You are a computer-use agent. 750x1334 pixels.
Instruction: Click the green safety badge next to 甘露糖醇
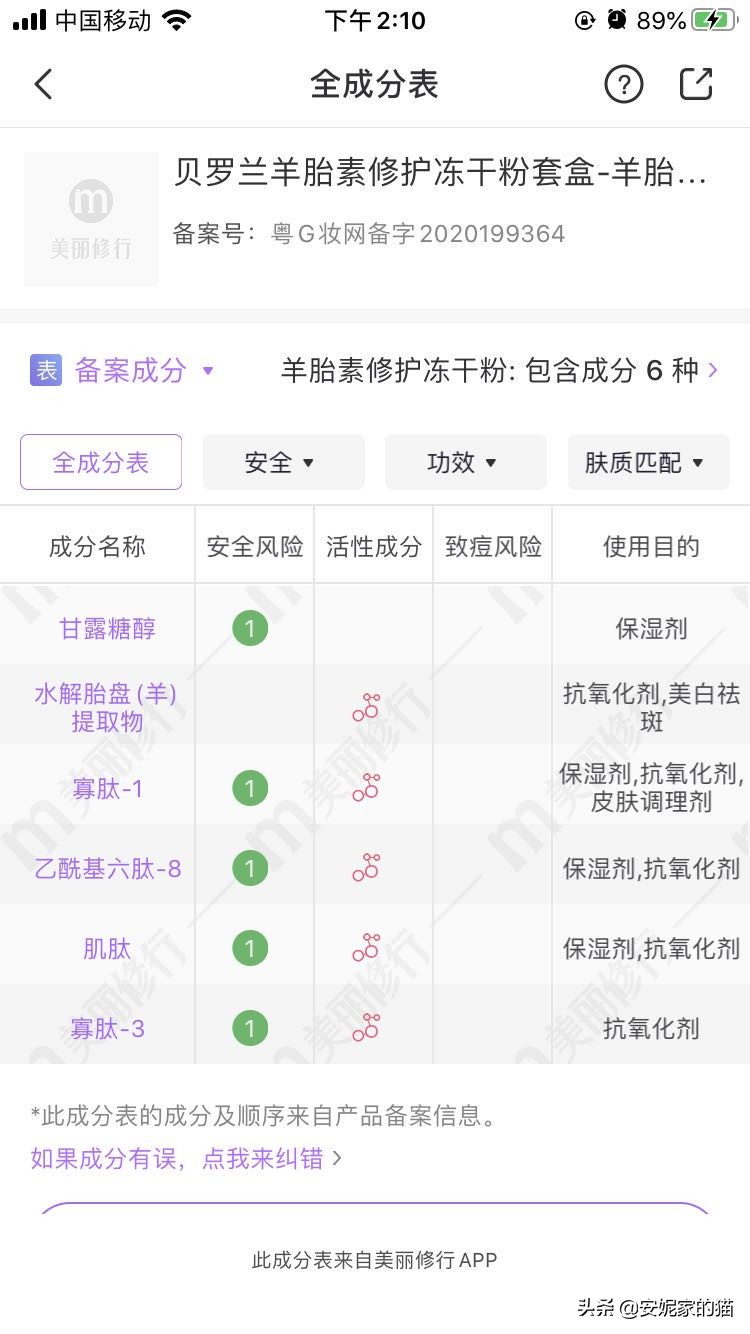click(250, 628)
